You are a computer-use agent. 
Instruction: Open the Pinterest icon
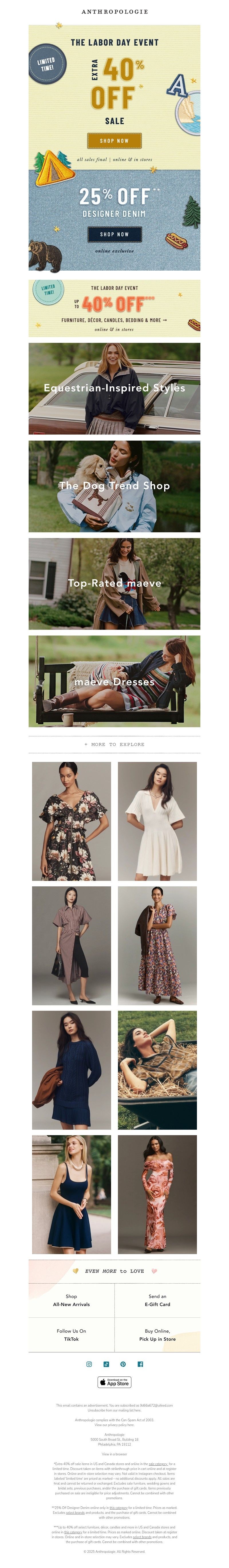(123, 1364)
